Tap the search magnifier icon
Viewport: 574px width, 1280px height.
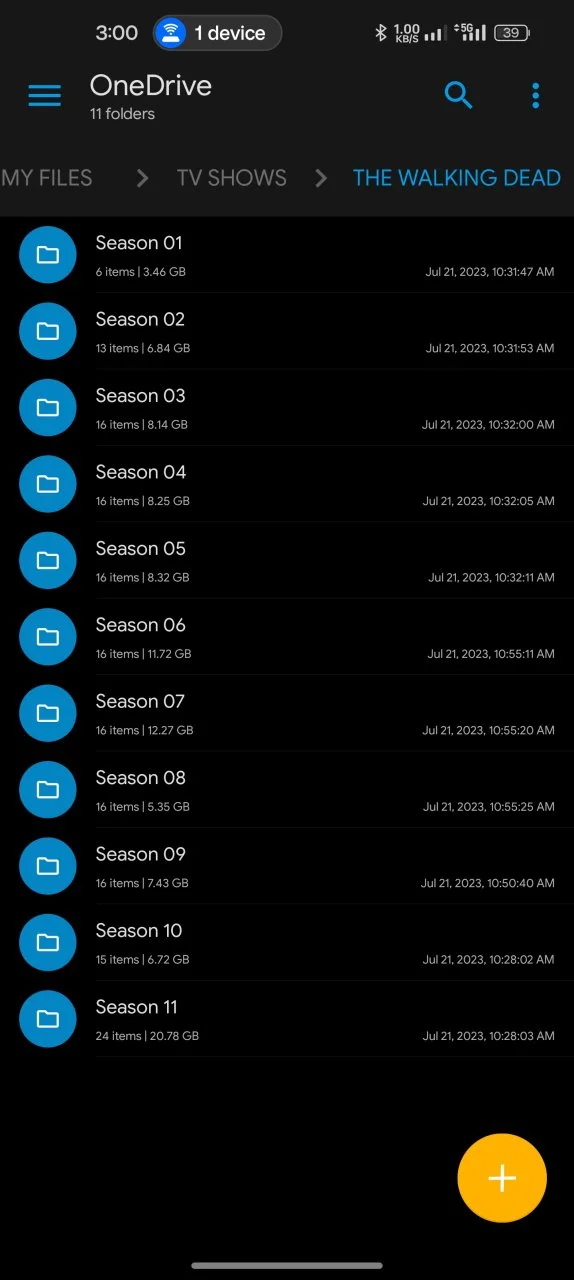[459, 96]
